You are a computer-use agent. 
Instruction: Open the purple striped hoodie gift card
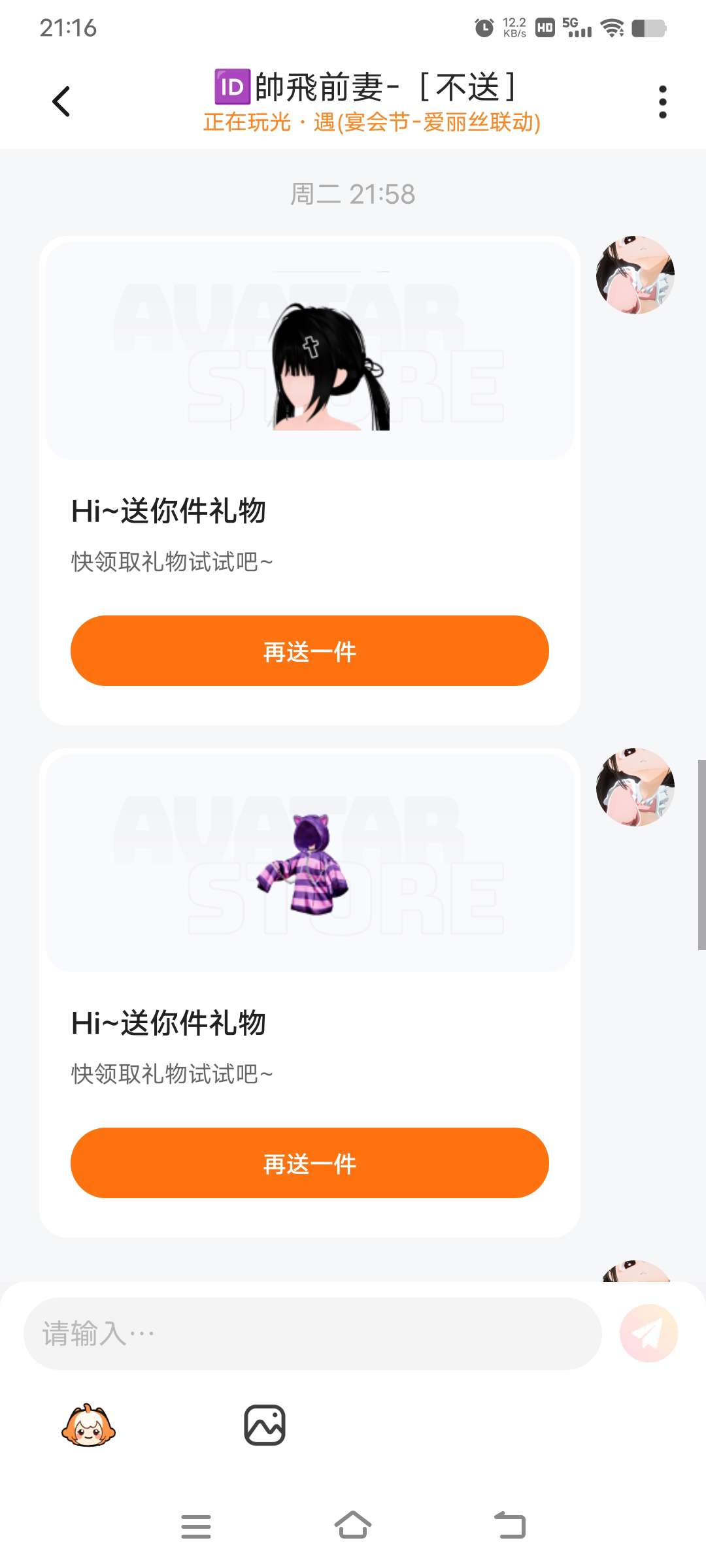[x=309, y=862]
